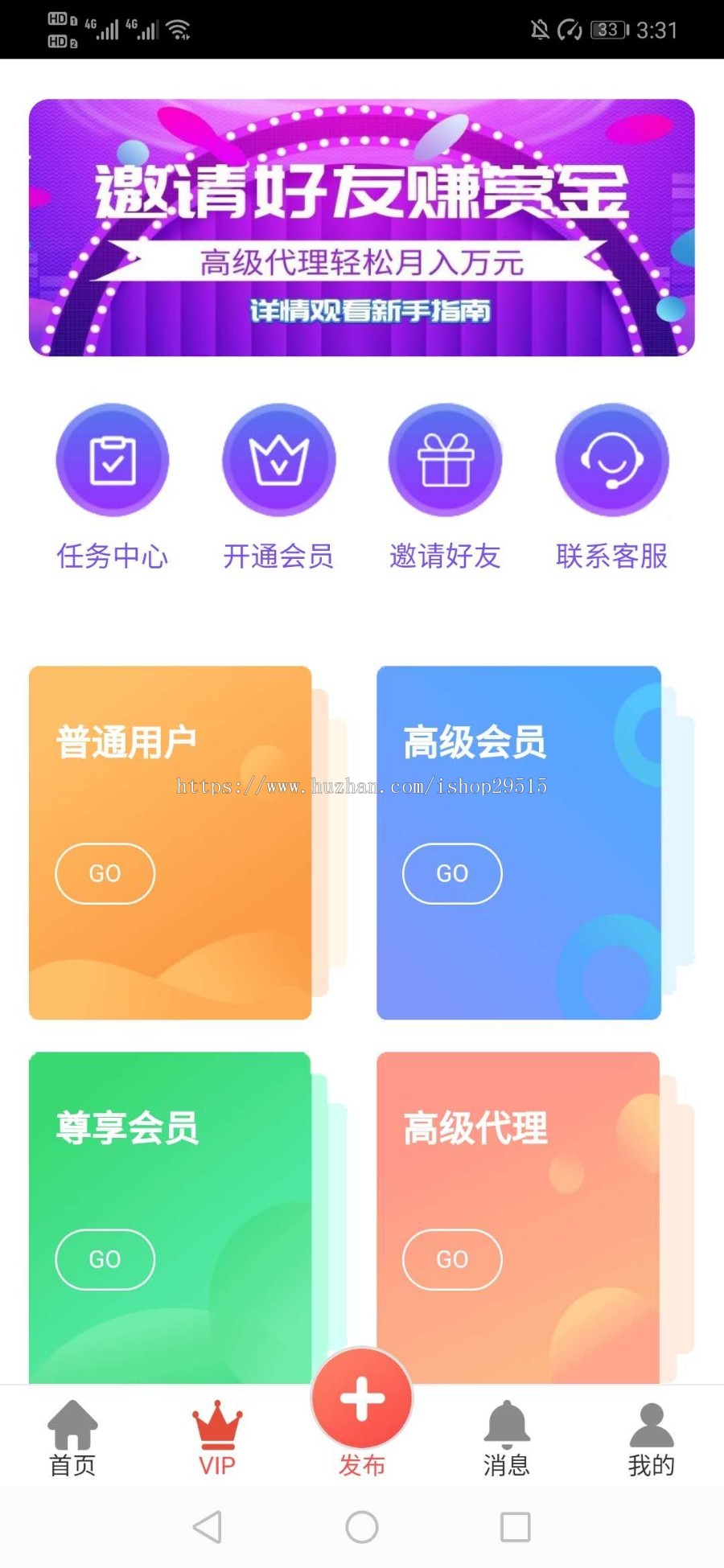Switch to VIP tab
The image size is (724, 1568).
217,1438
